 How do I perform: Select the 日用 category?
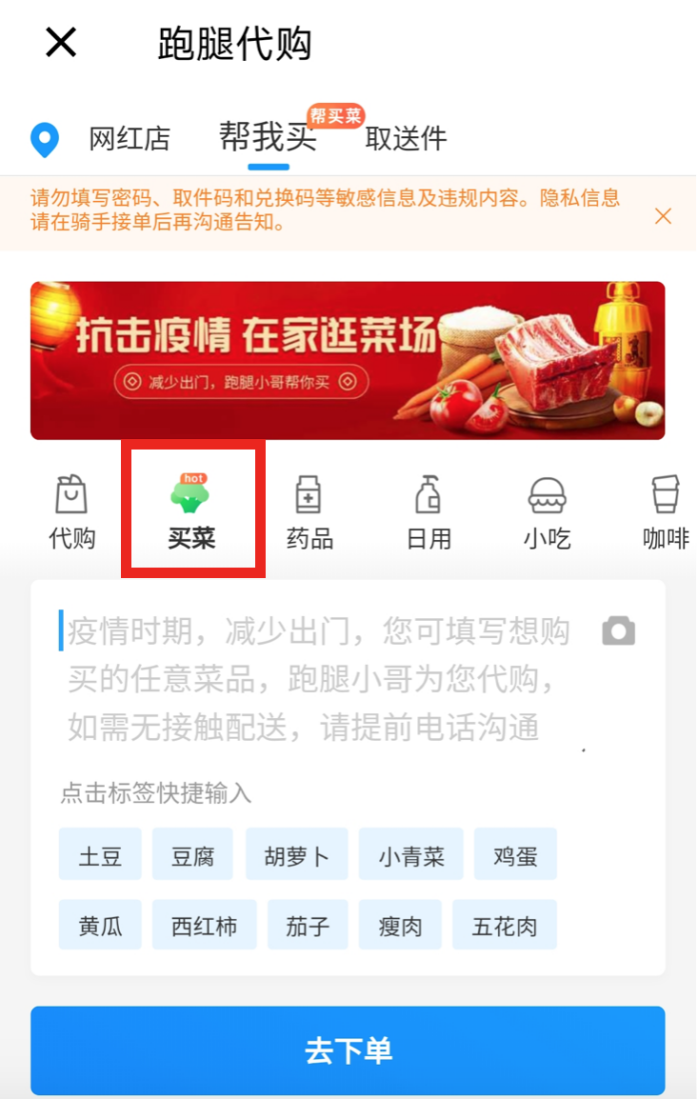[x=428, y=512]
